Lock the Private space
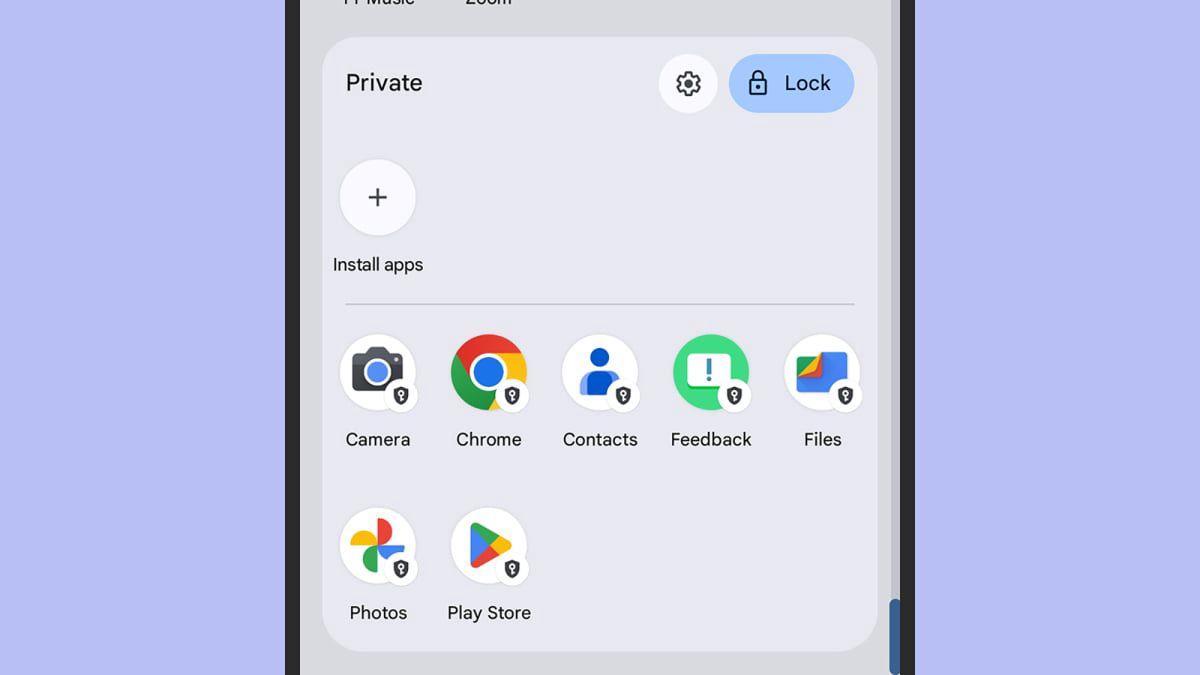Image resolution: width=1200 pixels, height=675 pixels. (x=791, y=83)
